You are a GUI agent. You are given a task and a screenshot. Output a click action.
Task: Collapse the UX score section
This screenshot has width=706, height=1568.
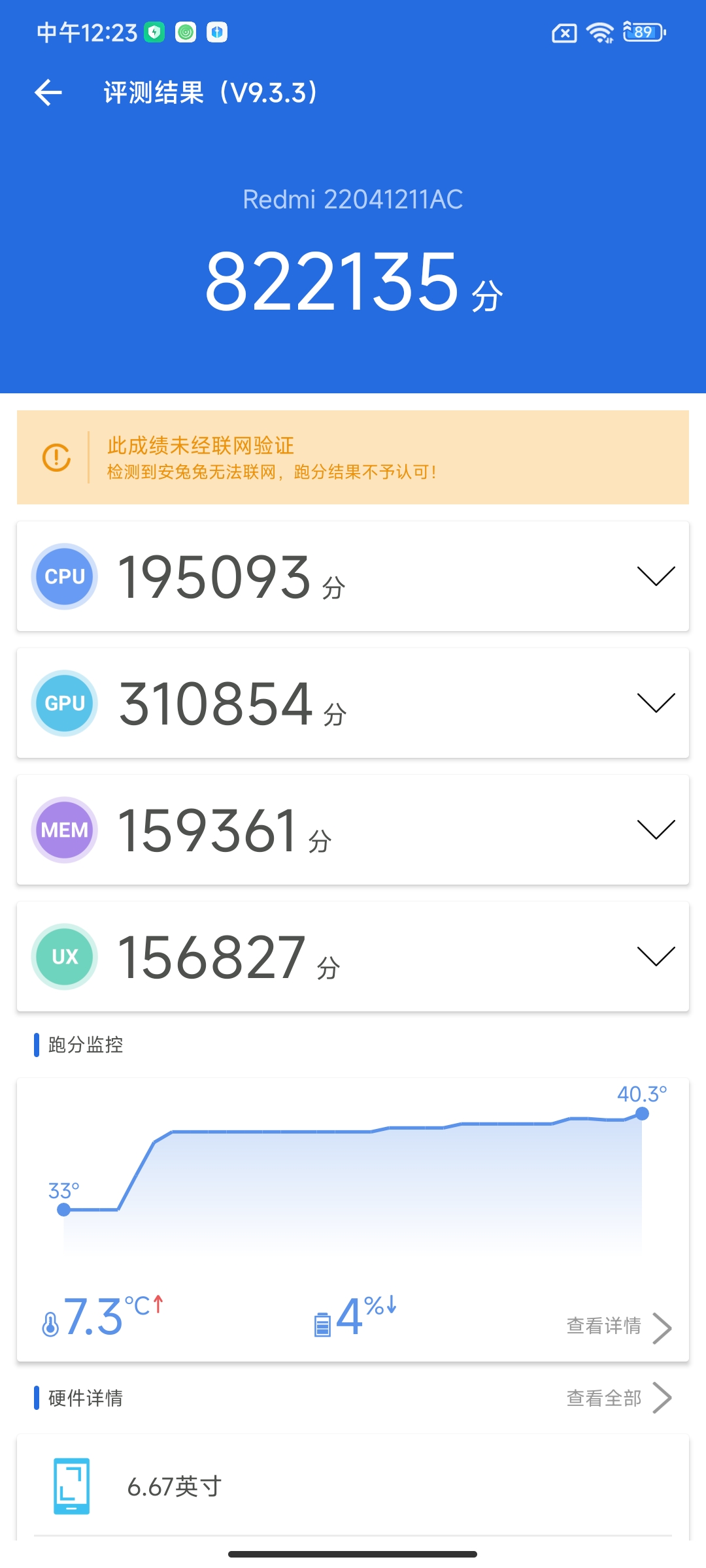(656, 956)
